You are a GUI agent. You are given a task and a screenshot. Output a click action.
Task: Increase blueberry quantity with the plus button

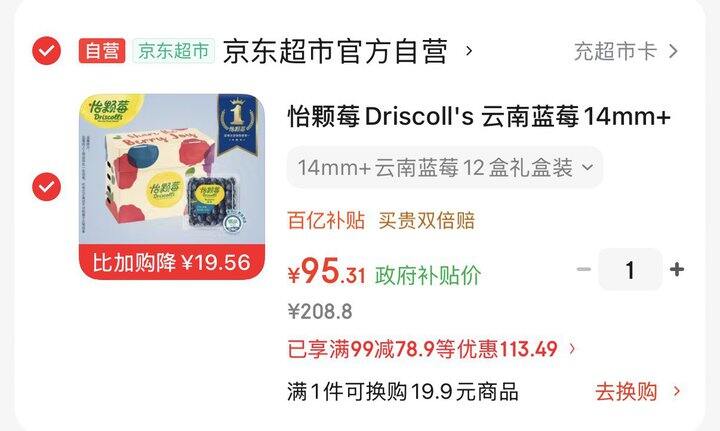click(x=677, y=270)
